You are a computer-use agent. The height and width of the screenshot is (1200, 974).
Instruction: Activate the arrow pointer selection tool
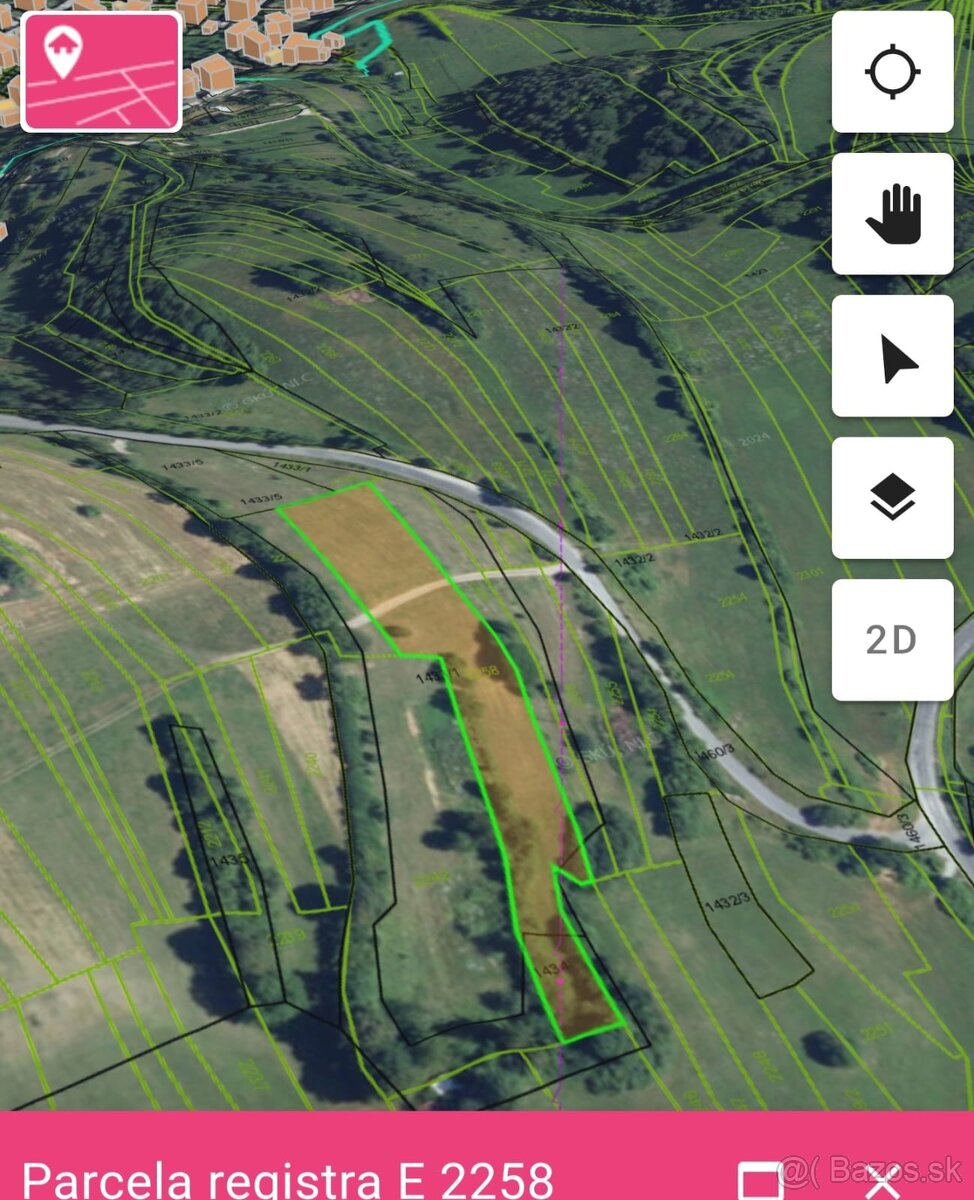point(892,356)
